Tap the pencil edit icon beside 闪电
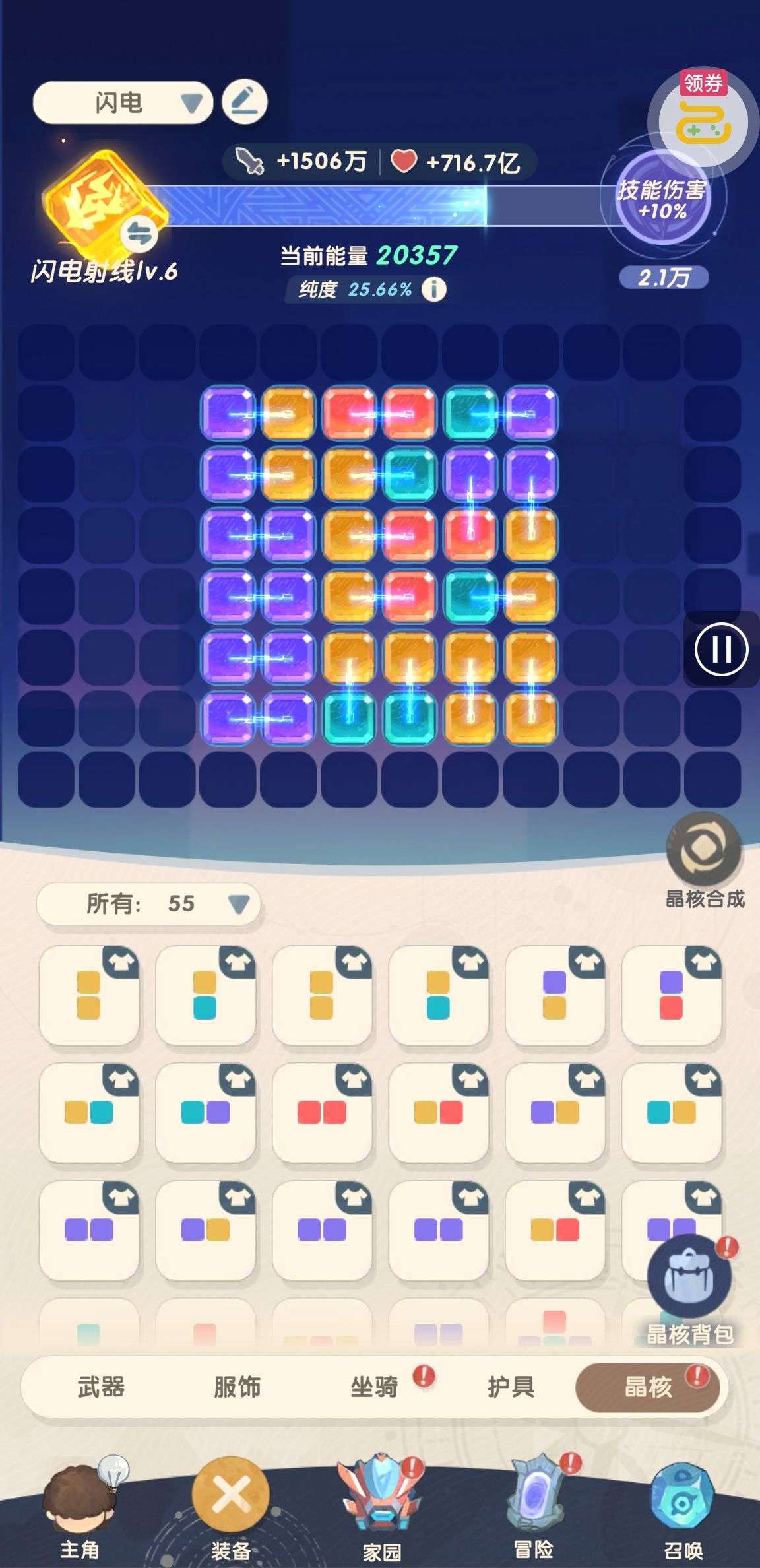Viewport: 760px width, 1568px height. click(244, 102)
